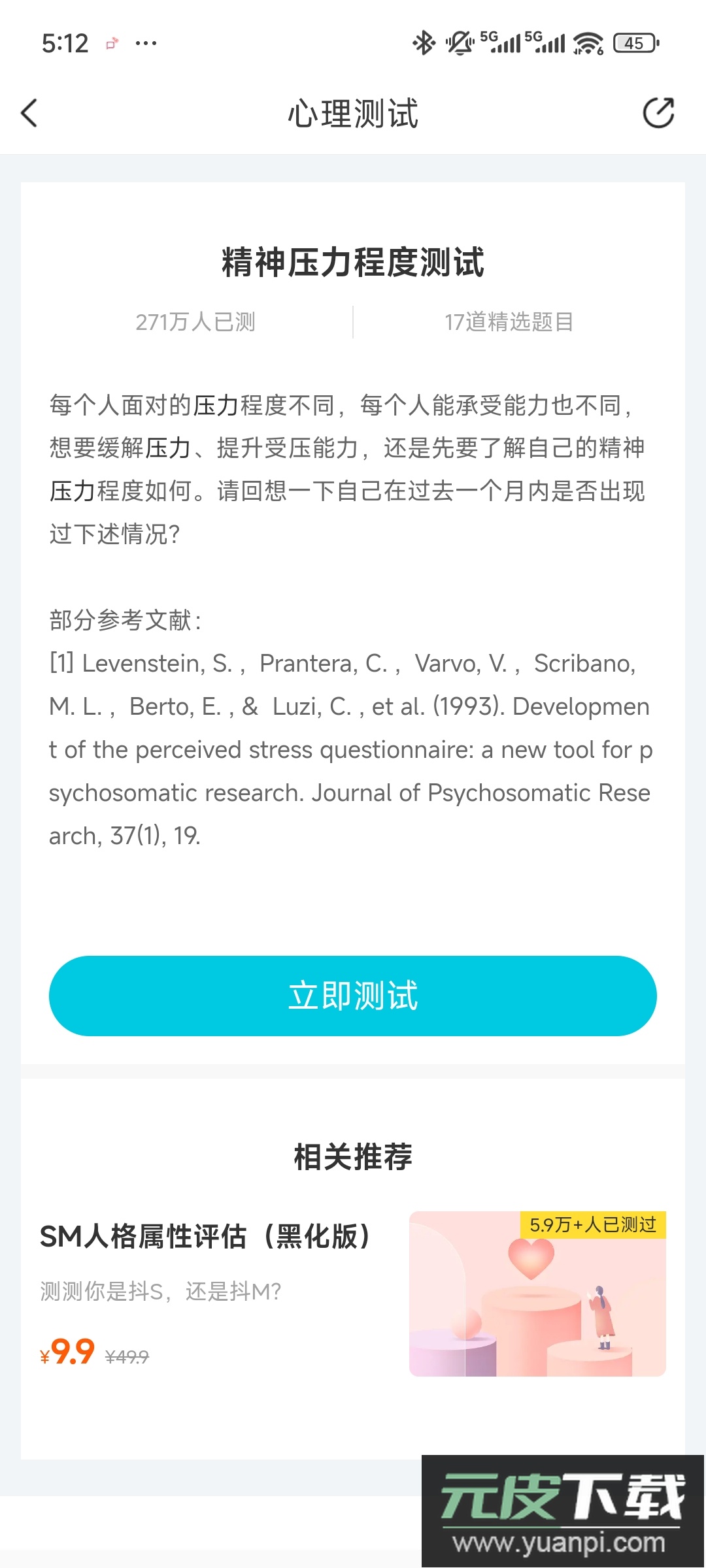Open the SM人格属性评估 recommended test
Image resolution: width=706 pixels, height=1568 pixels.
(206, 1236)
